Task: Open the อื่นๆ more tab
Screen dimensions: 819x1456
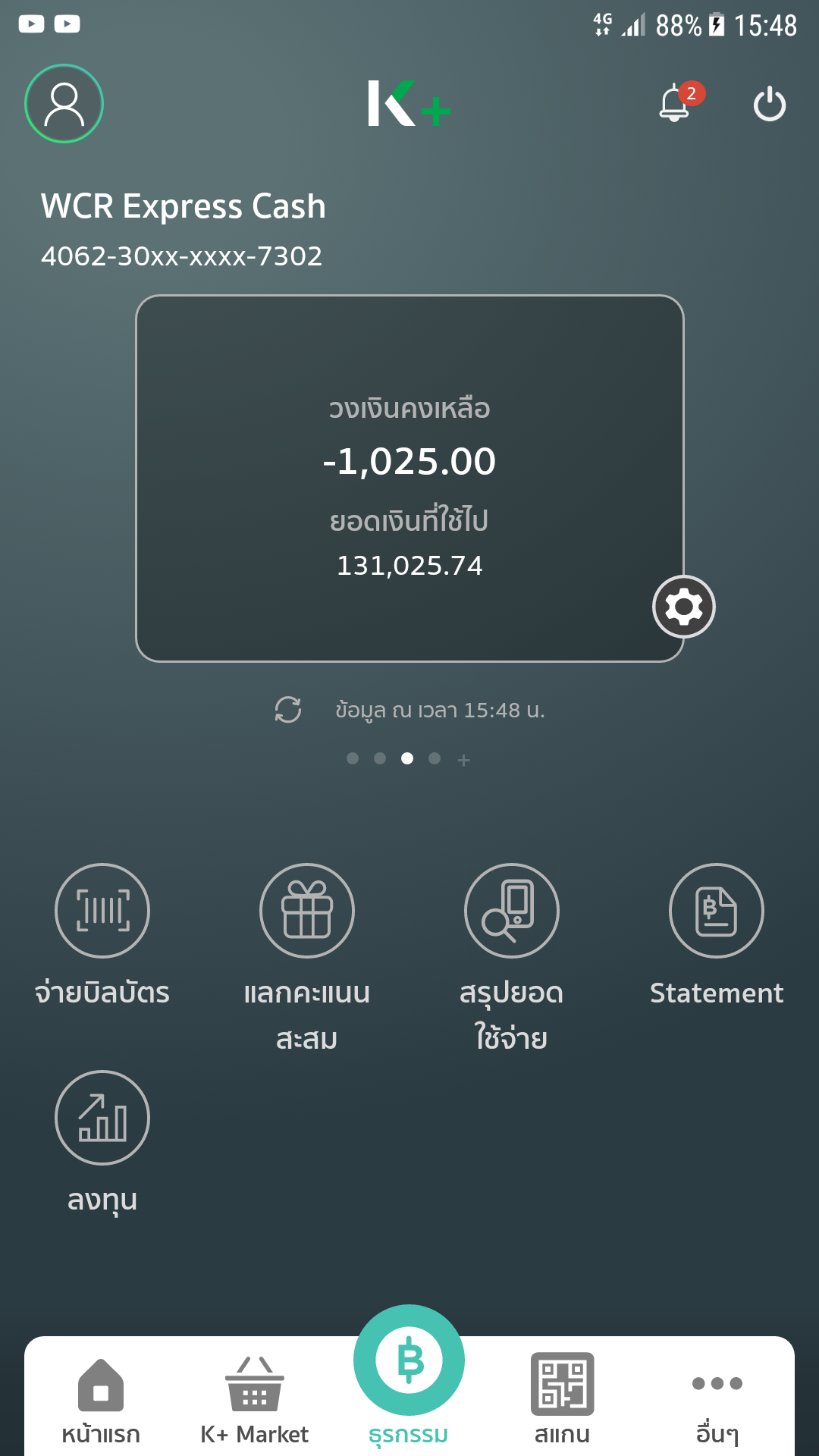Action: click(x=717, y=1407)
